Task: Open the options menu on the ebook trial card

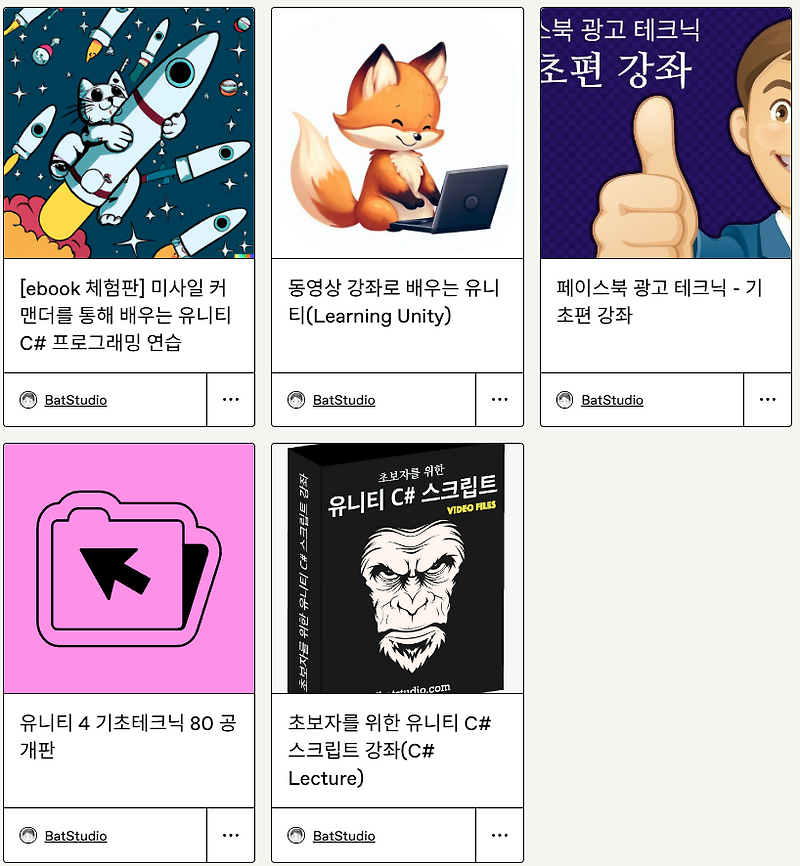Action: tap(231, 399)
